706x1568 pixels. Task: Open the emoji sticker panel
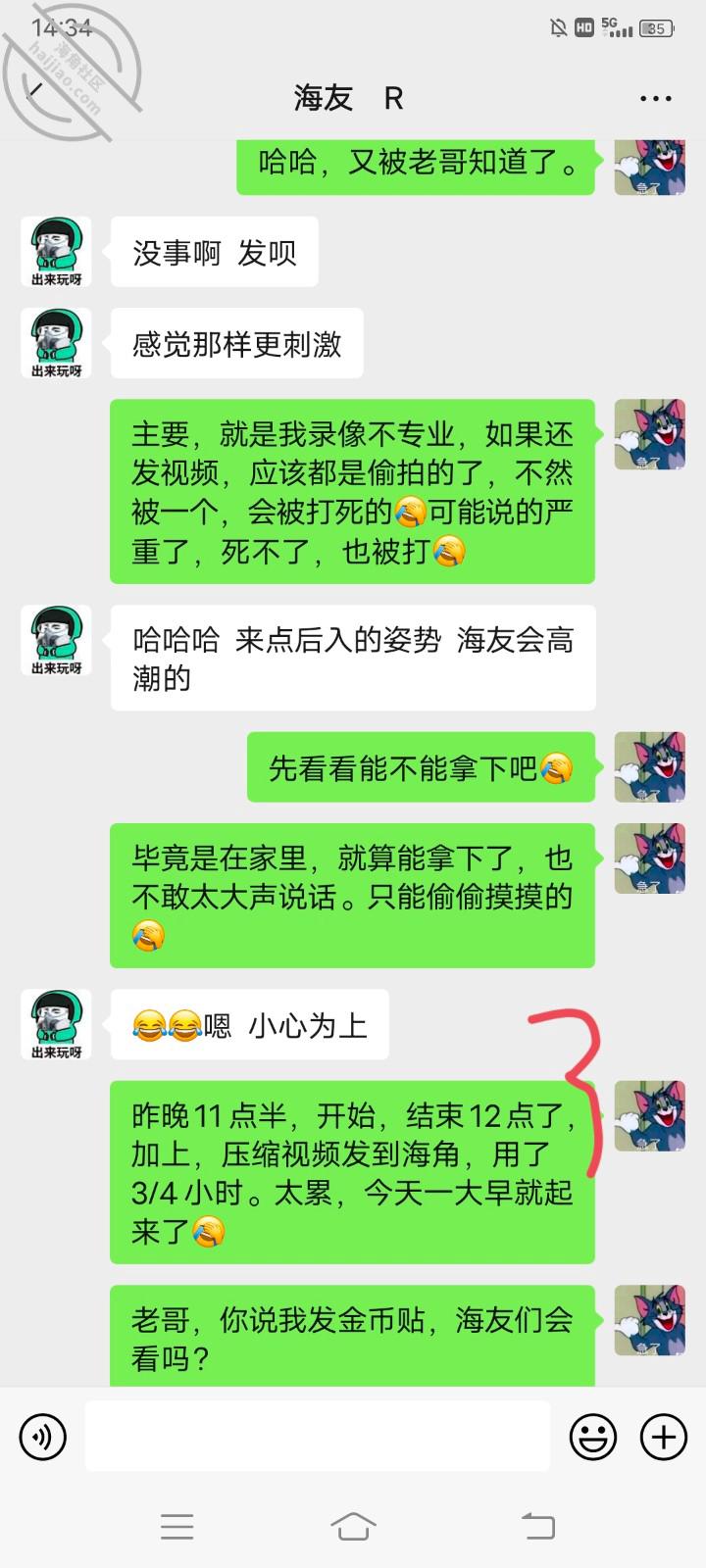point(593,1438)
